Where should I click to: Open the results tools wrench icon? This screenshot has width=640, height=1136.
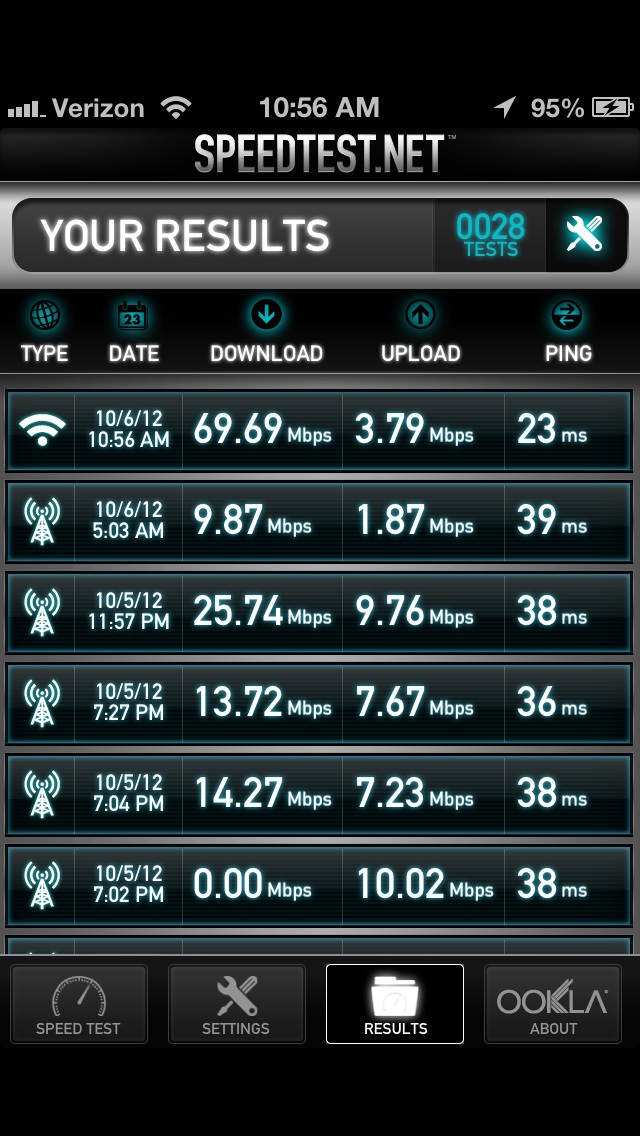[x=586, y=235]
